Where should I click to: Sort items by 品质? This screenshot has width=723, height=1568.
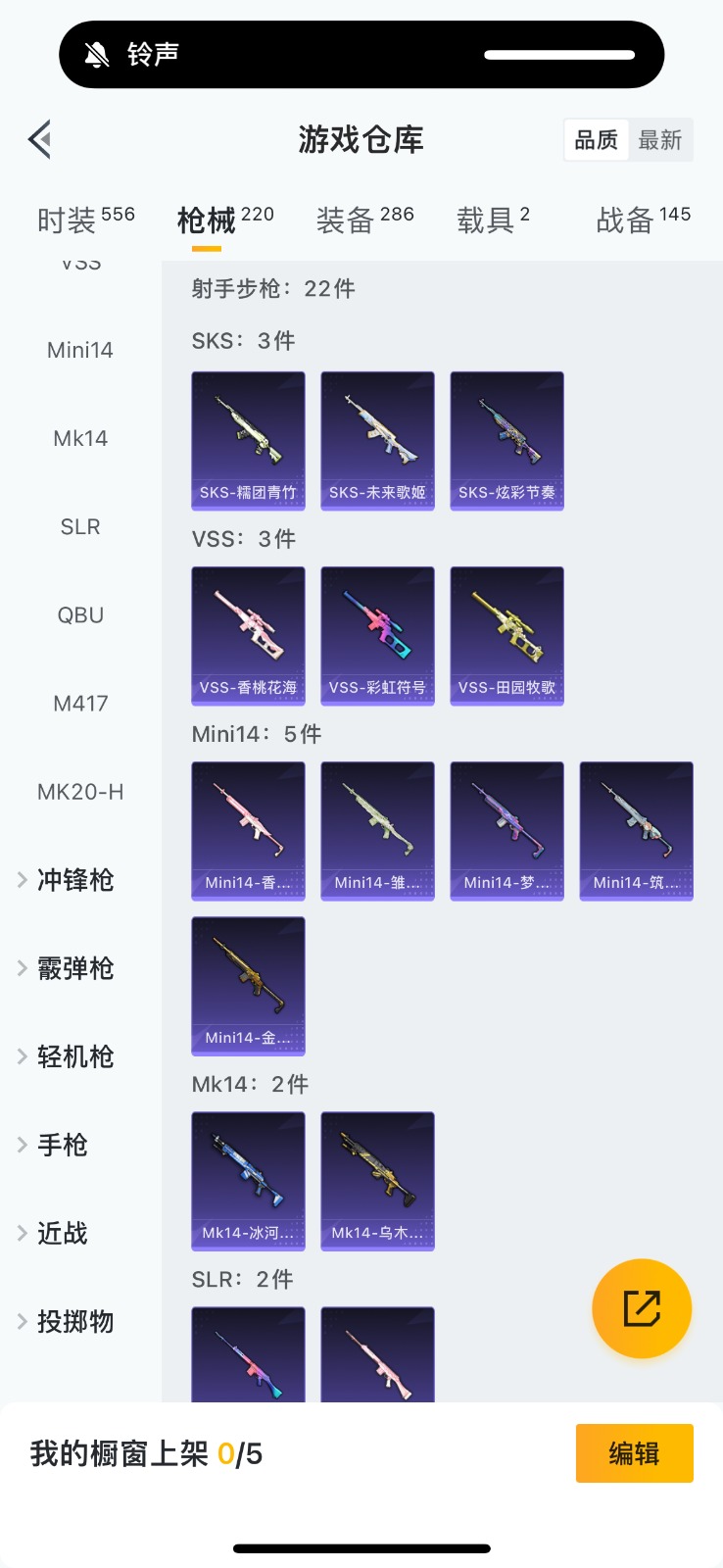[596, 140]
